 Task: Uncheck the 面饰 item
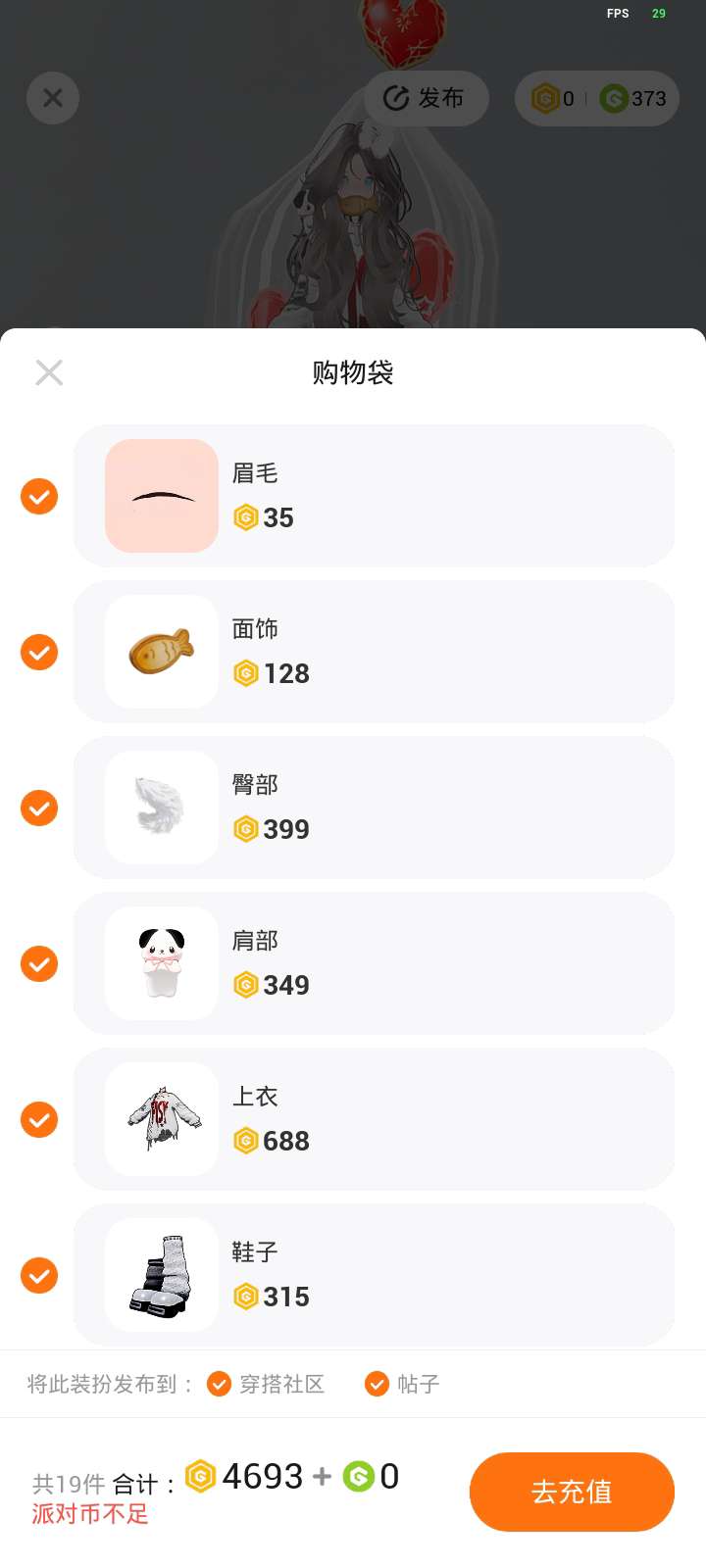39,652
